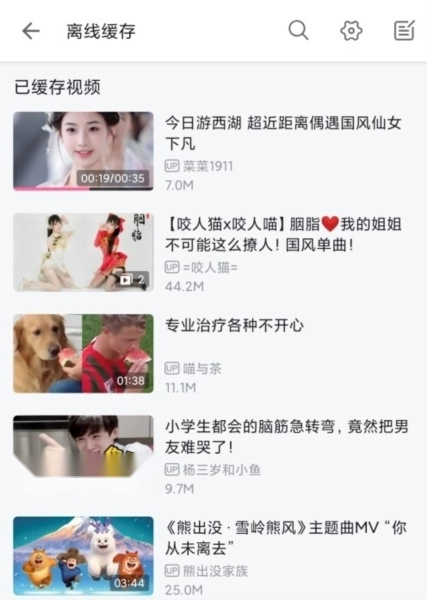Tap the edit list icon
Image resolution: width=427 pixels, height=600 pixels.
pos(404,31)
